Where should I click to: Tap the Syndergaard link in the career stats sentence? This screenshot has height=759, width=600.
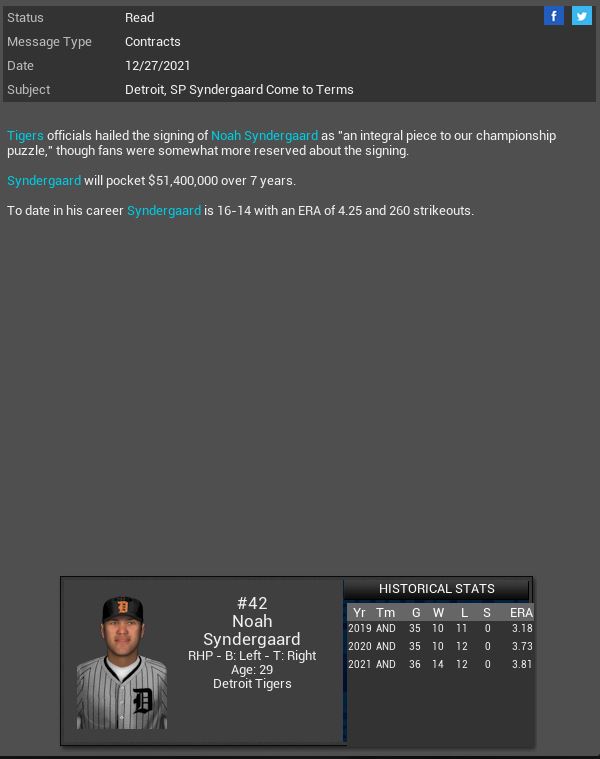163,211
